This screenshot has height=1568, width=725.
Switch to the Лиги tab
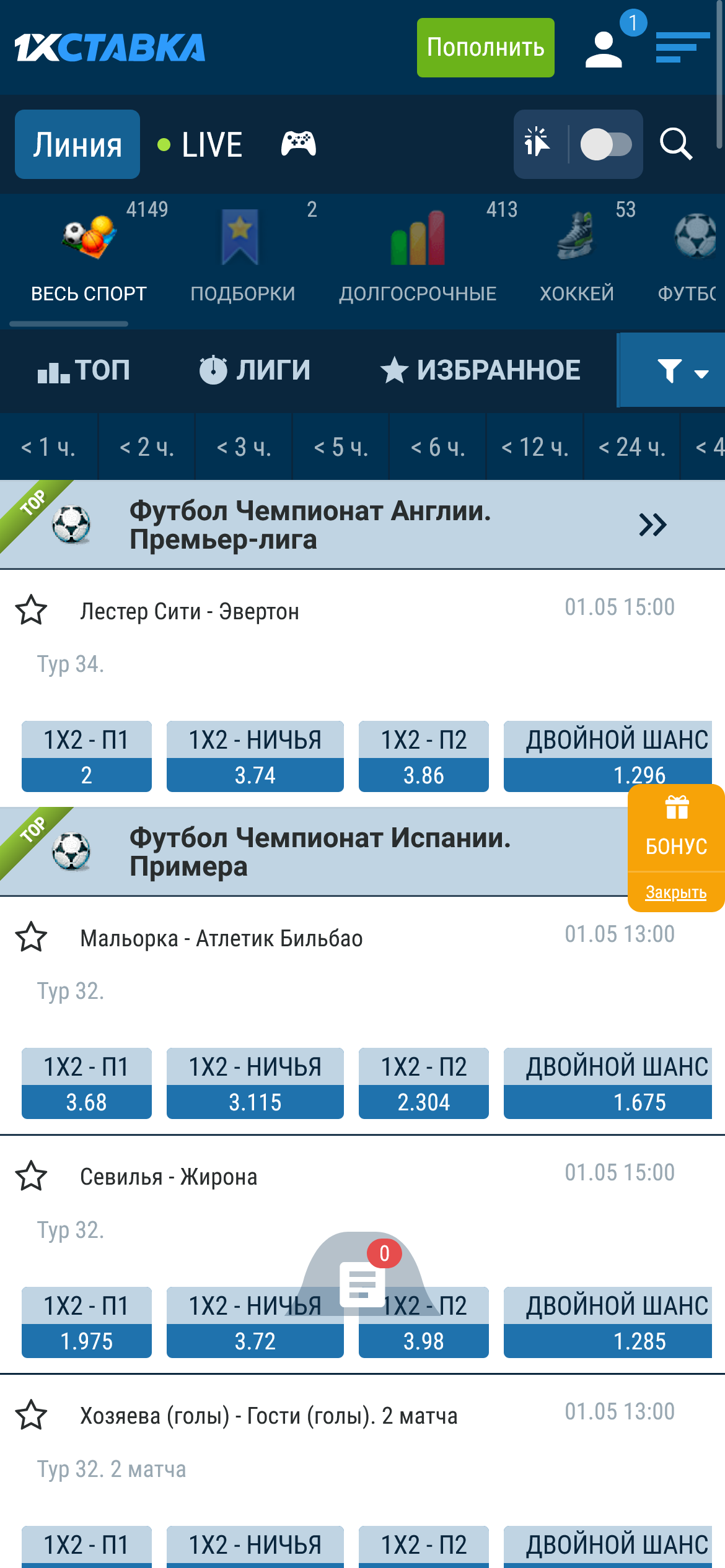coord(255,370)
